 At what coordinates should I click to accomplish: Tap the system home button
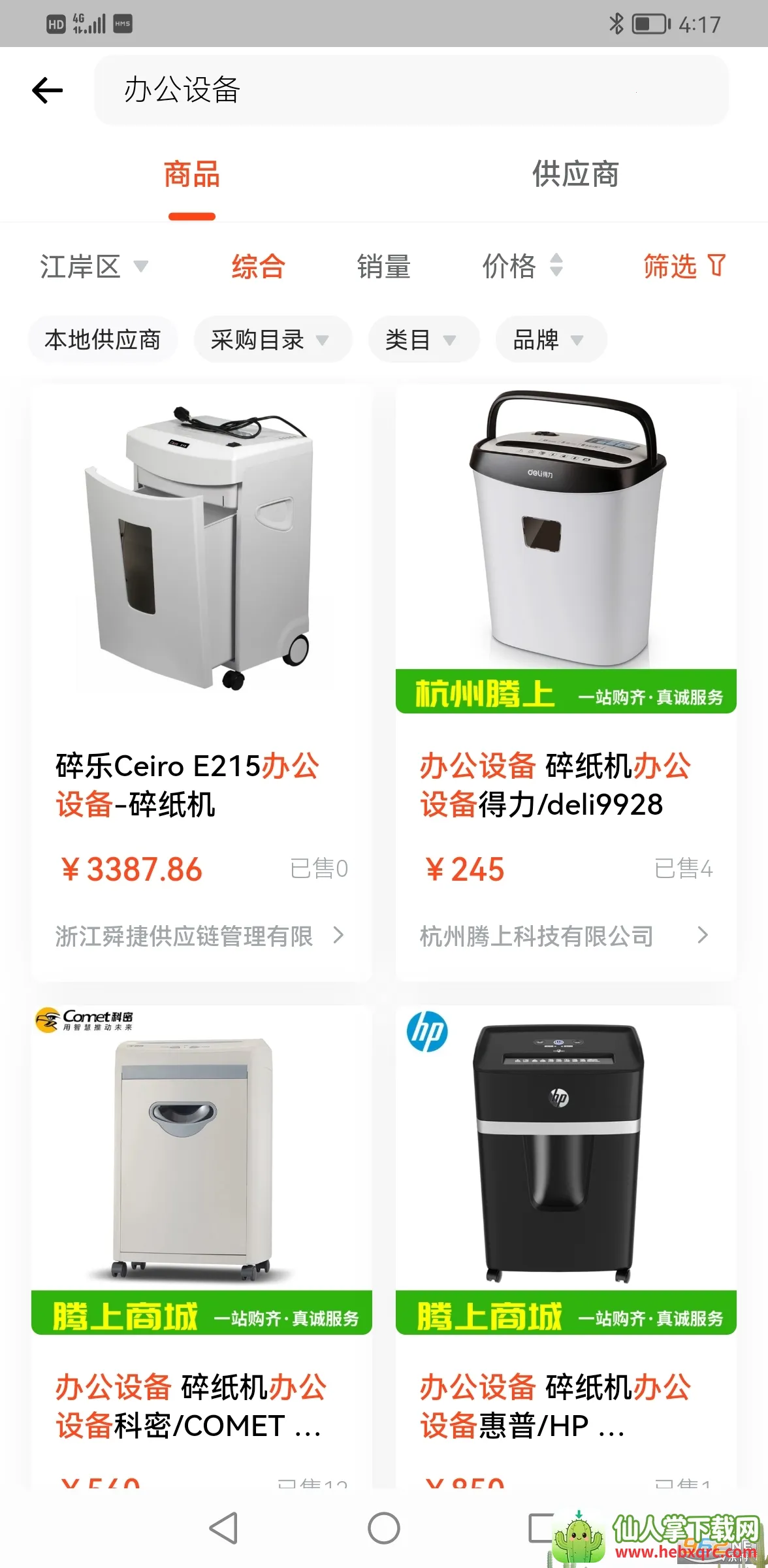coord(383,1529)
